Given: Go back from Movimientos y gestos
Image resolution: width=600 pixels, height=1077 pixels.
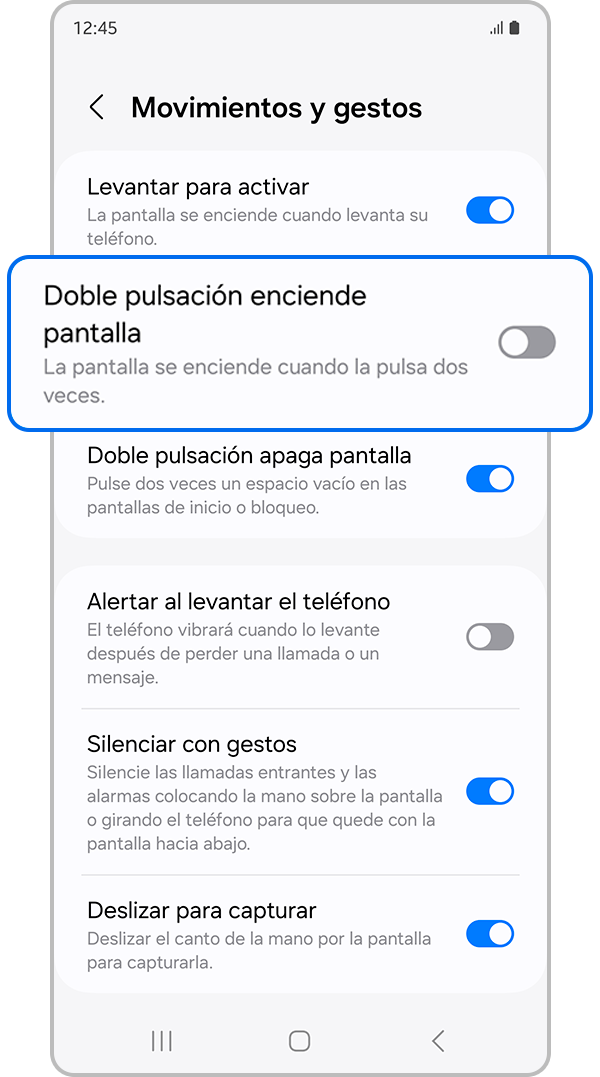Looking at the screenshot, I should [97, 108].
